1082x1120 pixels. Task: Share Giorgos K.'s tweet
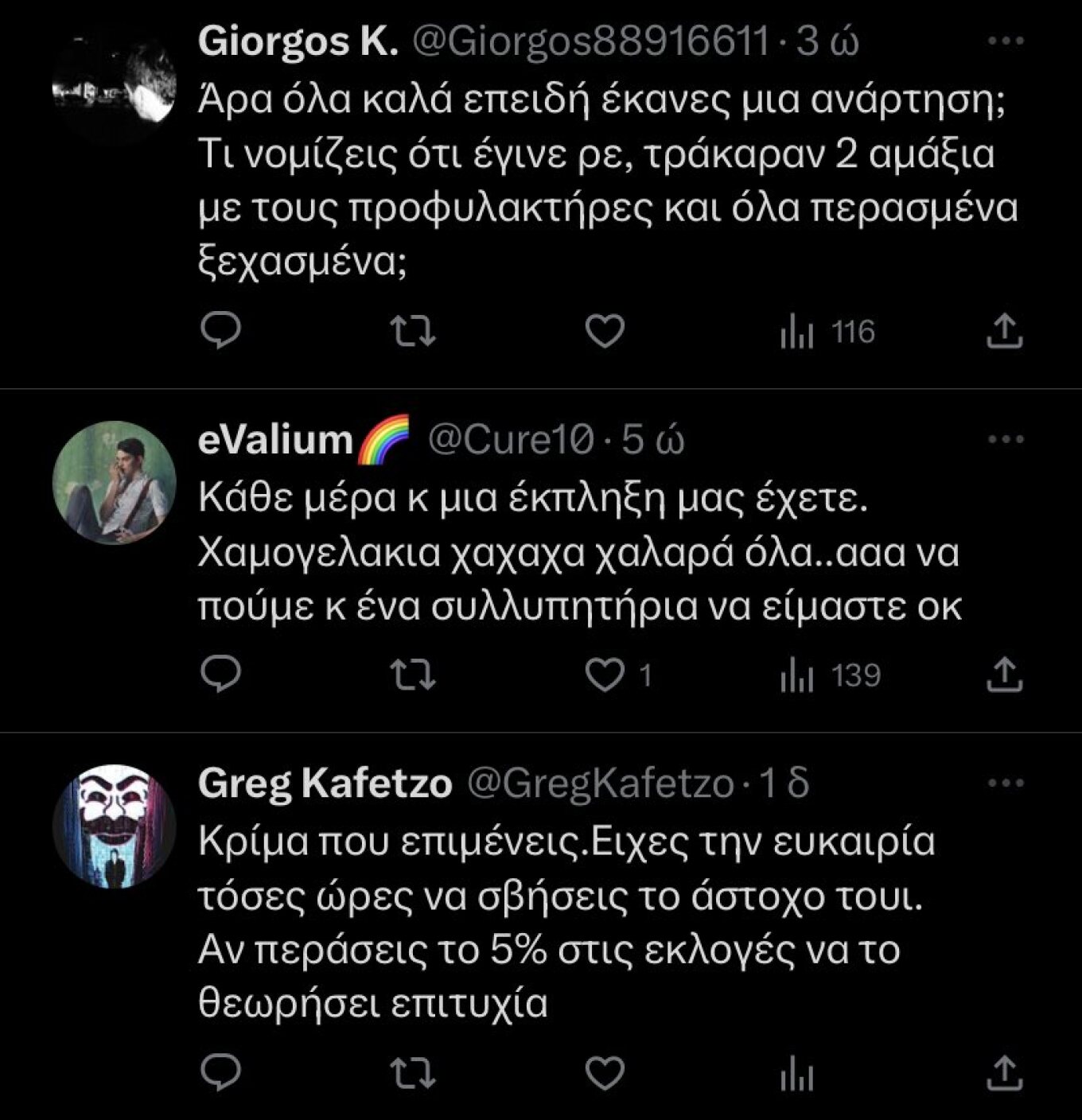[x=1004, y=331]
